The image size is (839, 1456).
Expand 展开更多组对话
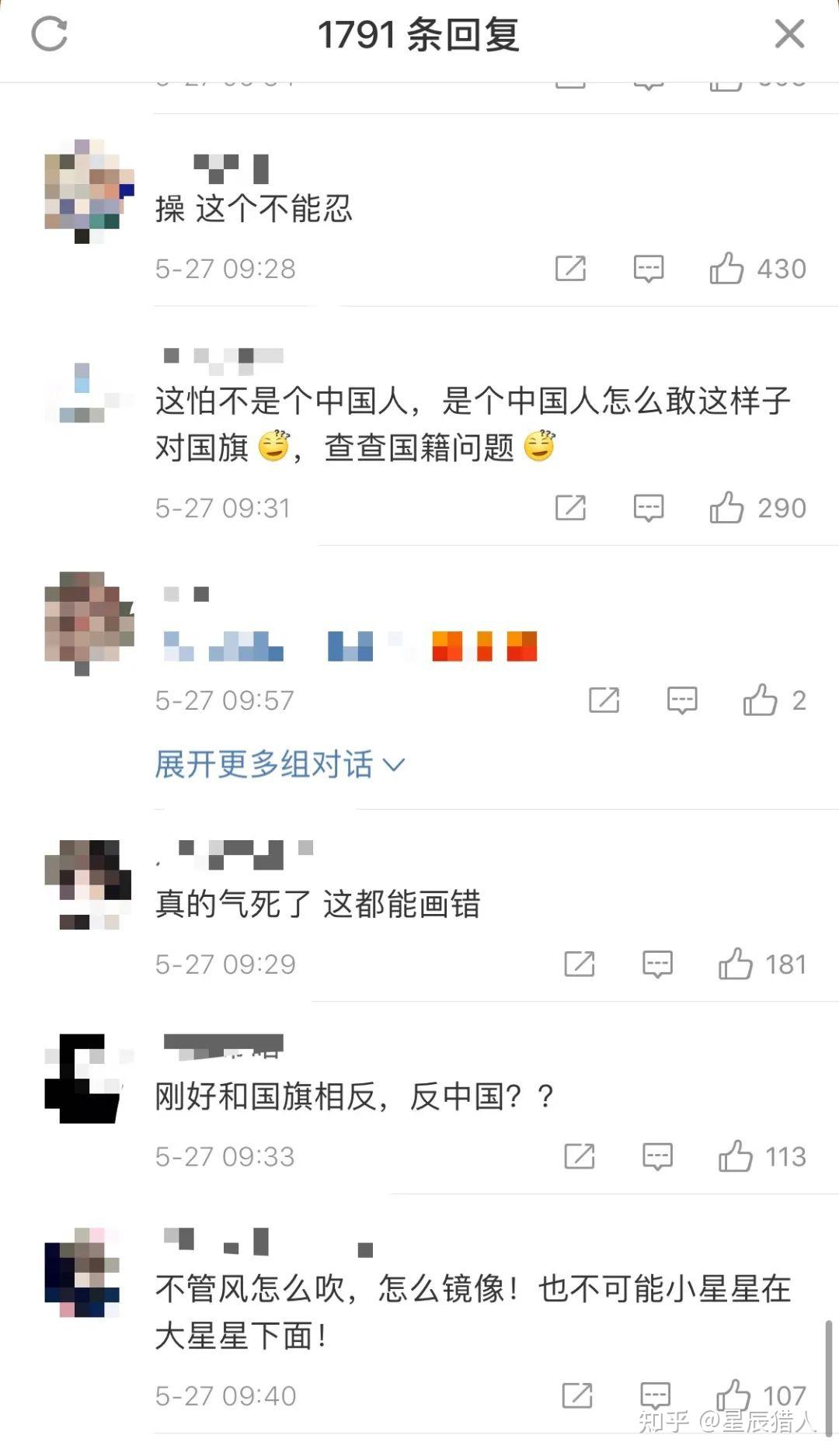[280, 765]
